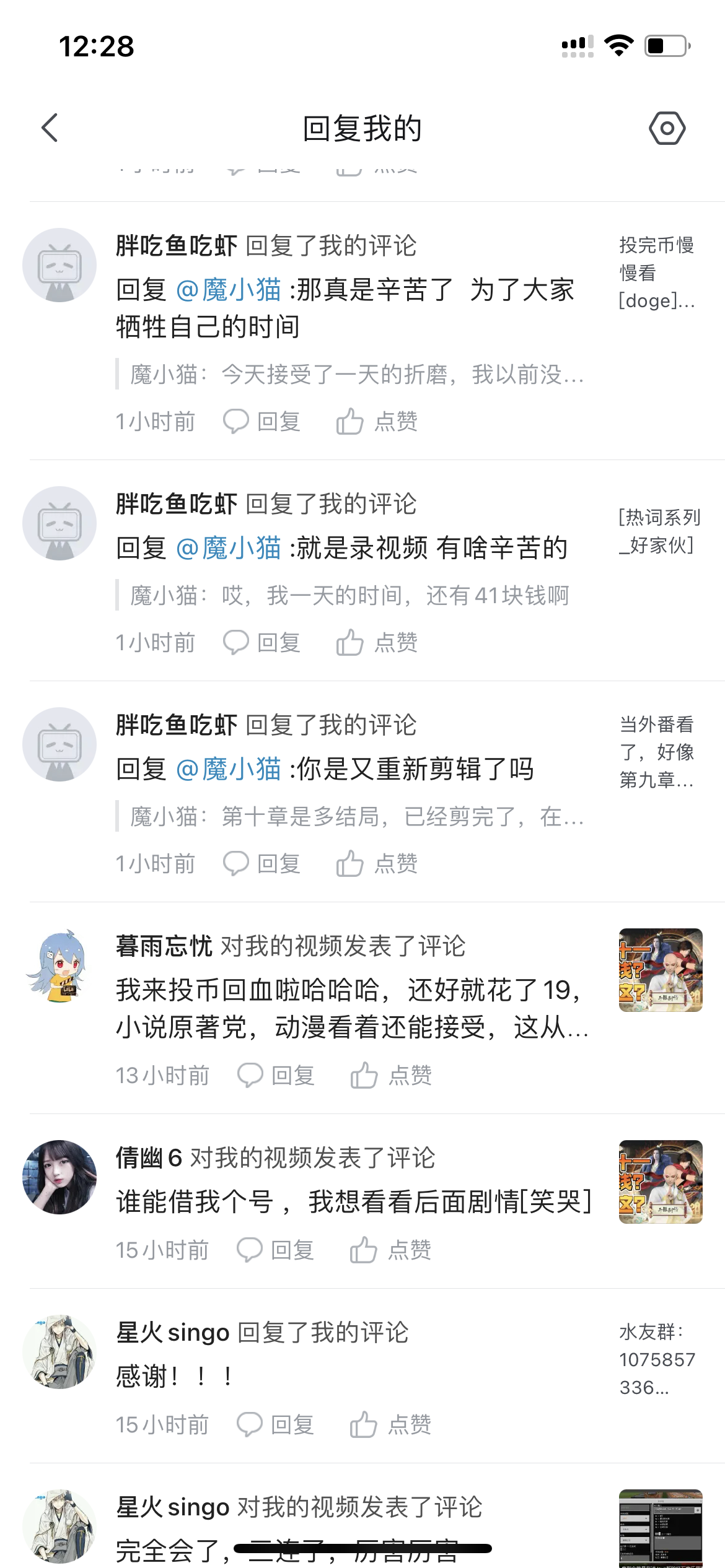725x1568 pixels.
Task: Go back from 回复我的 page
Action: pos(50,128)
